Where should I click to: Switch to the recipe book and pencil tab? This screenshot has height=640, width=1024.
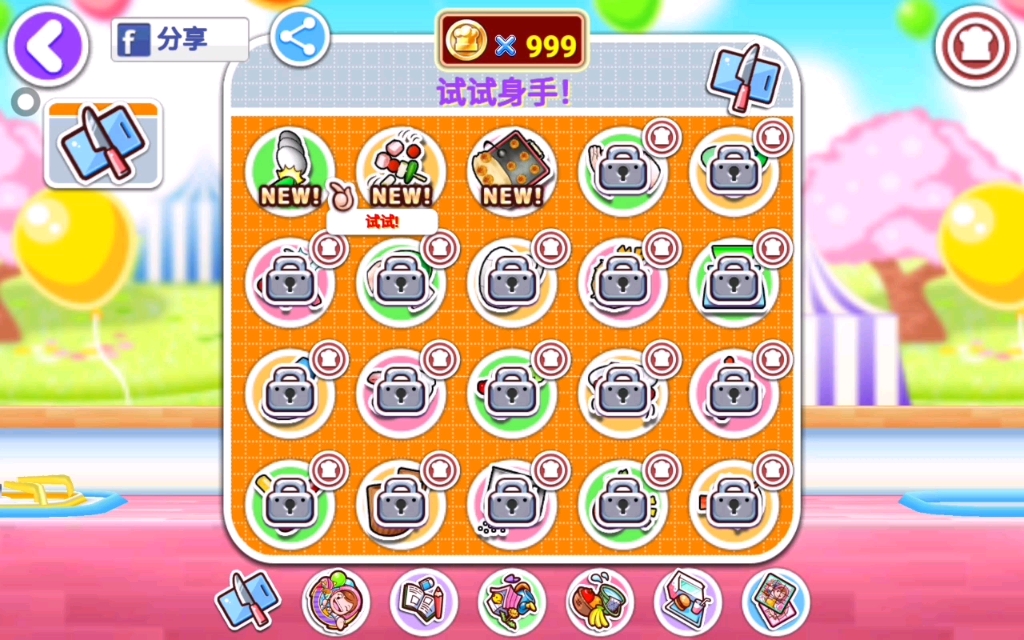(424, 602)
